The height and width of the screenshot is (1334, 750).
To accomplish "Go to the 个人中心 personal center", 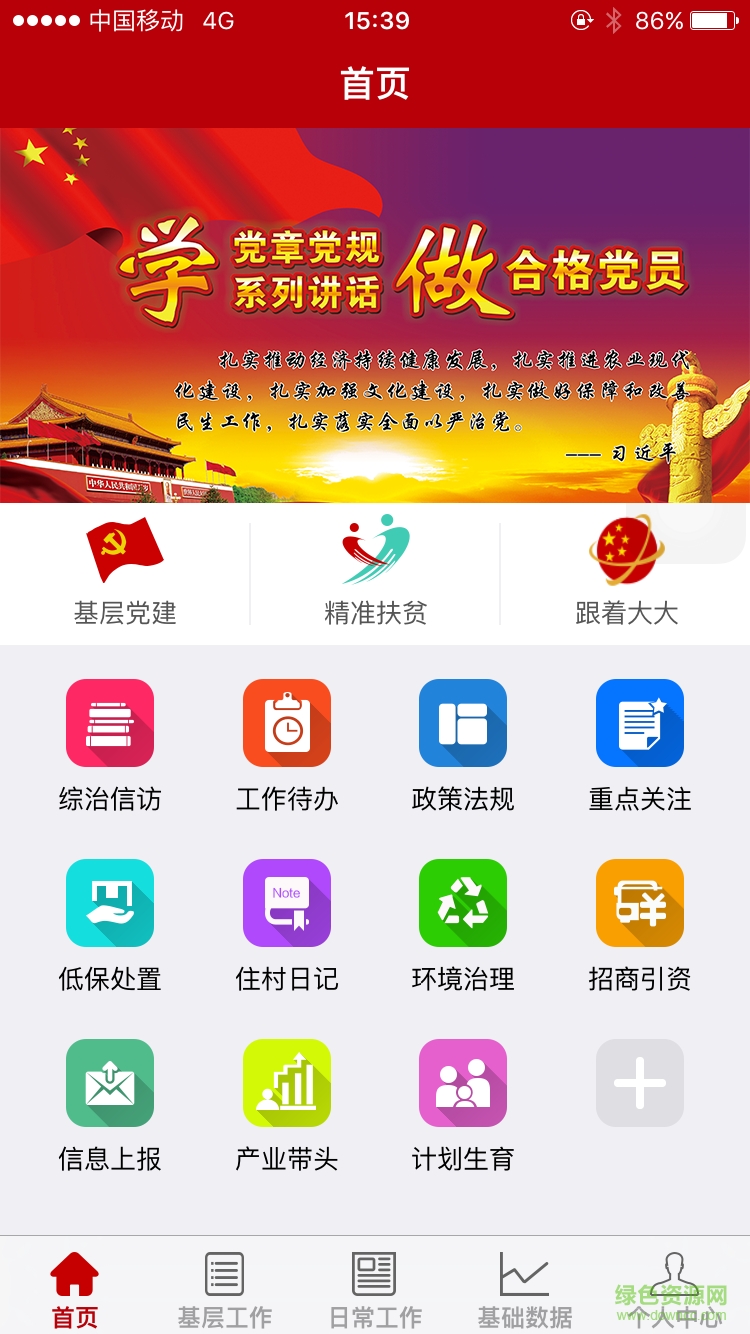I will (x=676, y=1285).
